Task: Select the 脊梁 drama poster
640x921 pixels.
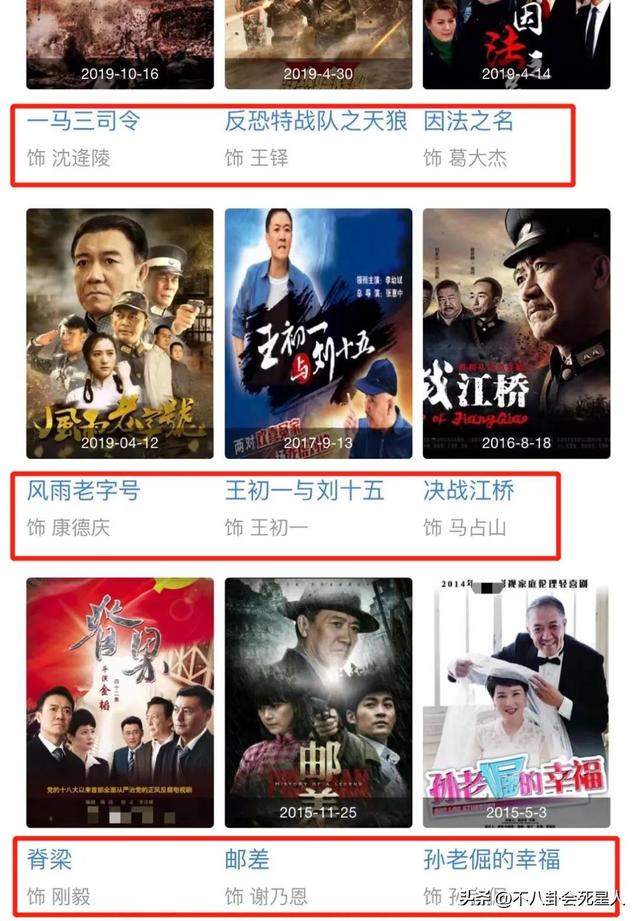Action: [120, 702]
